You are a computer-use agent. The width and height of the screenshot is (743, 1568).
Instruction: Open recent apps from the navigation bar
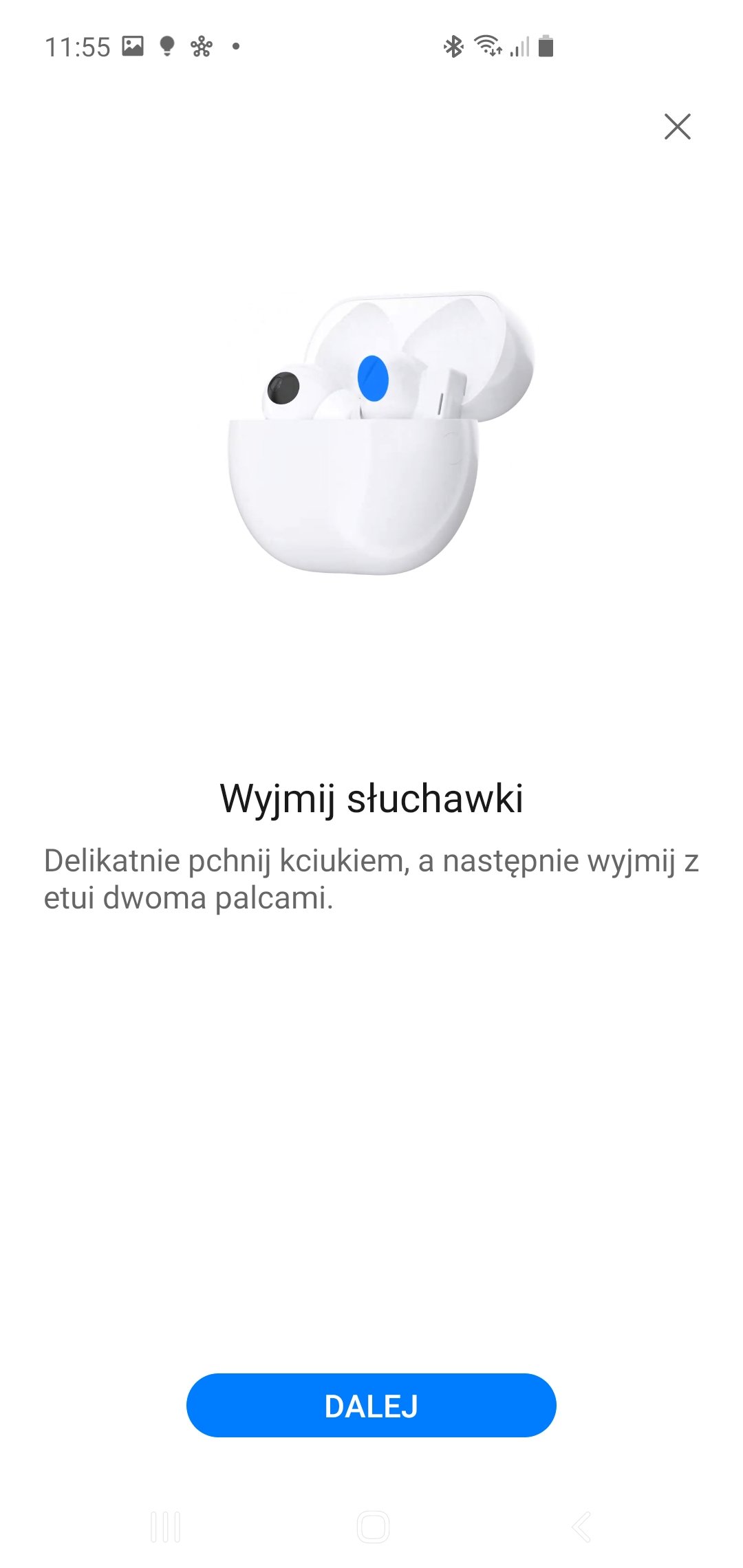click(x=166, y=1527)
